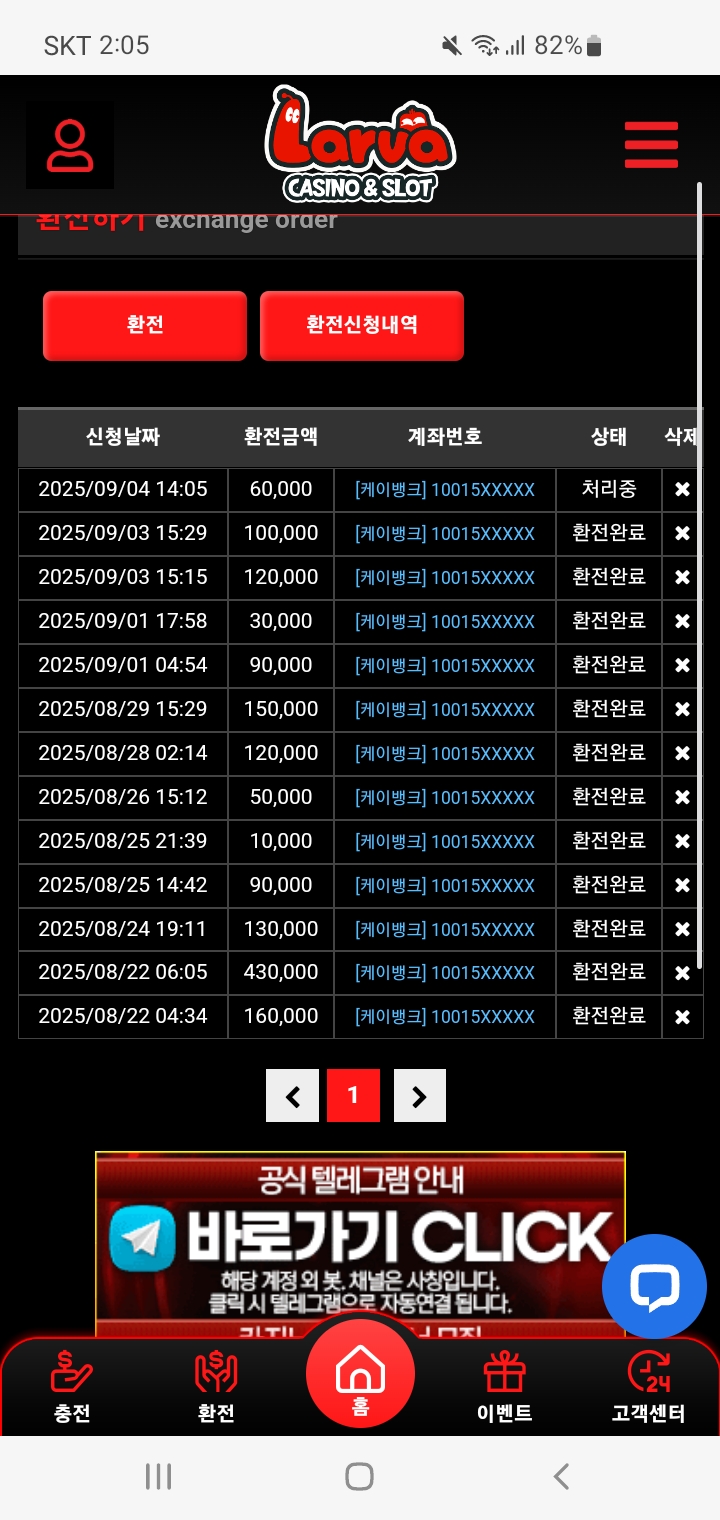
Task: Delete the 2025/09/04 14:05 request
Action: pos(682,490)
